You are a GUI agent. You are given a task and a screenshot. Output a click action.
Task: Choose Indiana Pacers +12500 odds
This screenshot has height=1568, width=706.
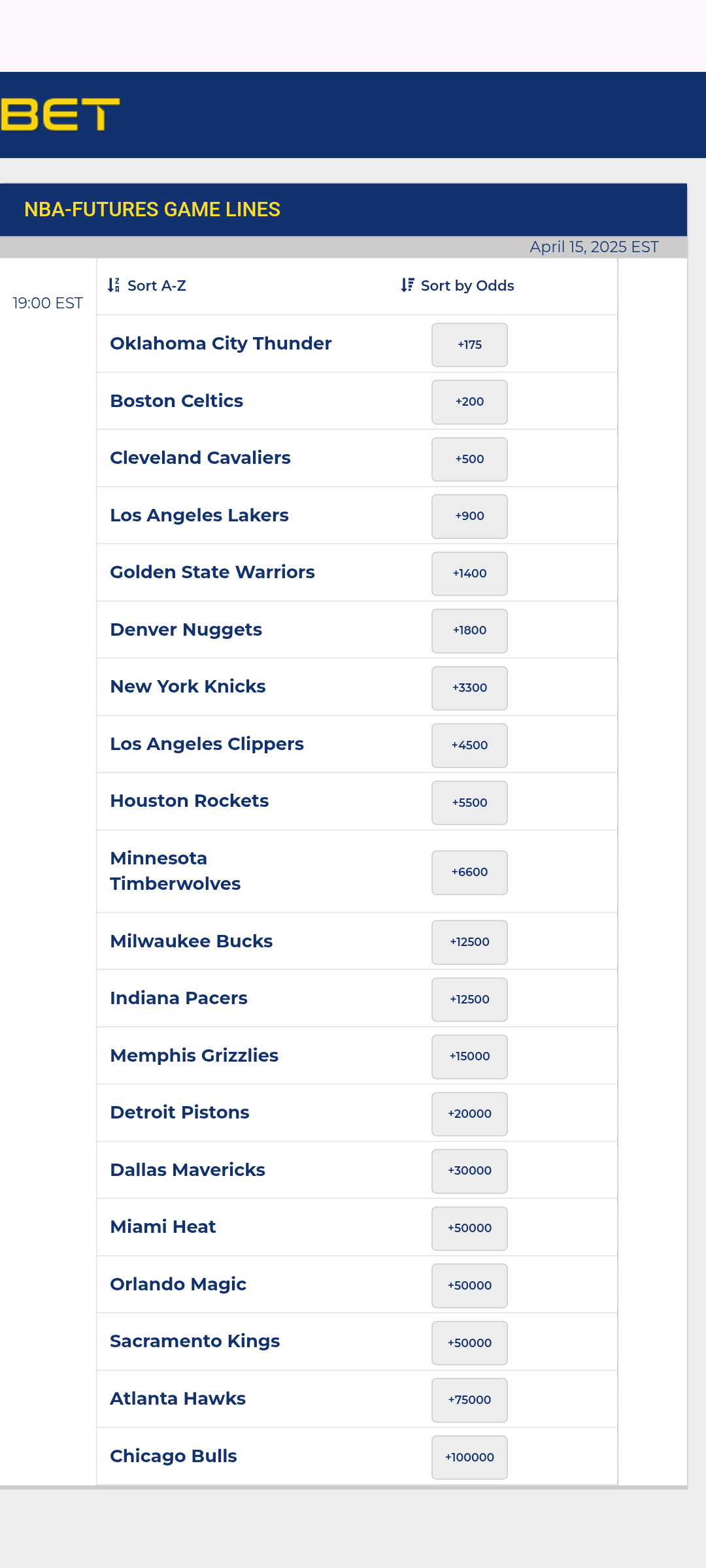click(469, 999)
